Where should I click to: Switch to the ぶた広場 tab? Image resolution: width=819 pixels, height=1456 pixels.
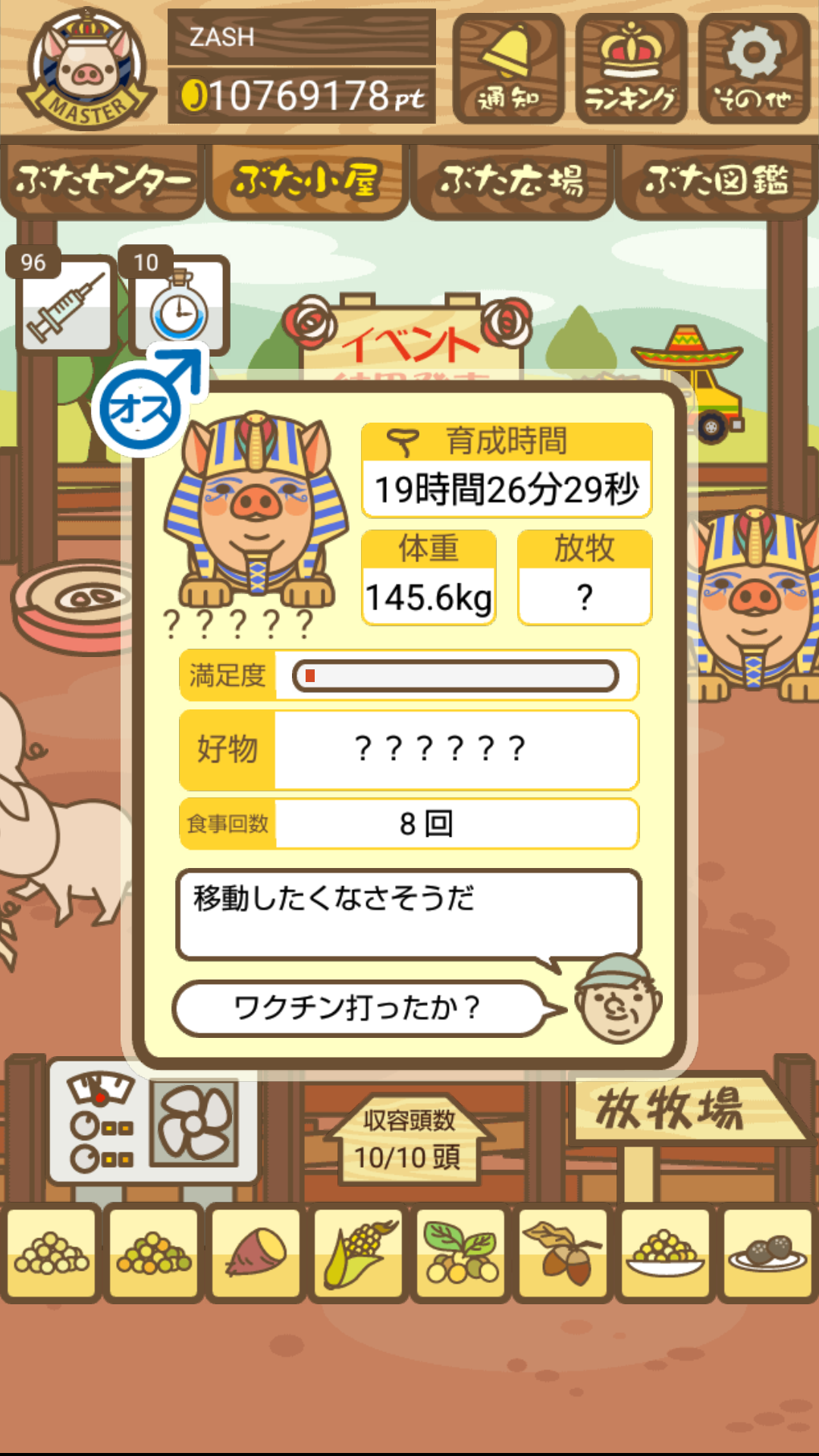(511, 181)
